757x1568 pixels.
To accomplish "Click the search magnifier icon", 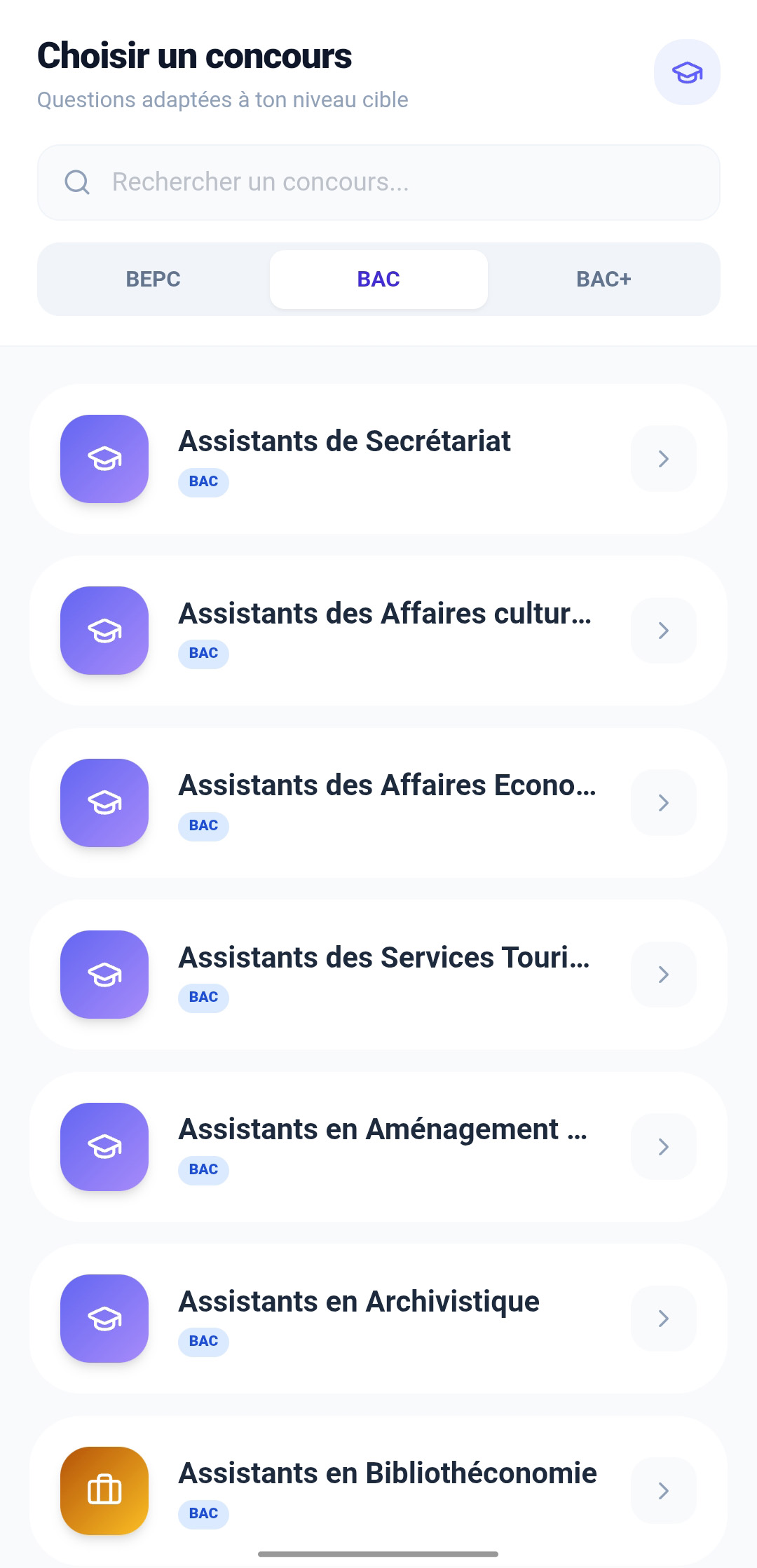I will (x=78, y=181).
